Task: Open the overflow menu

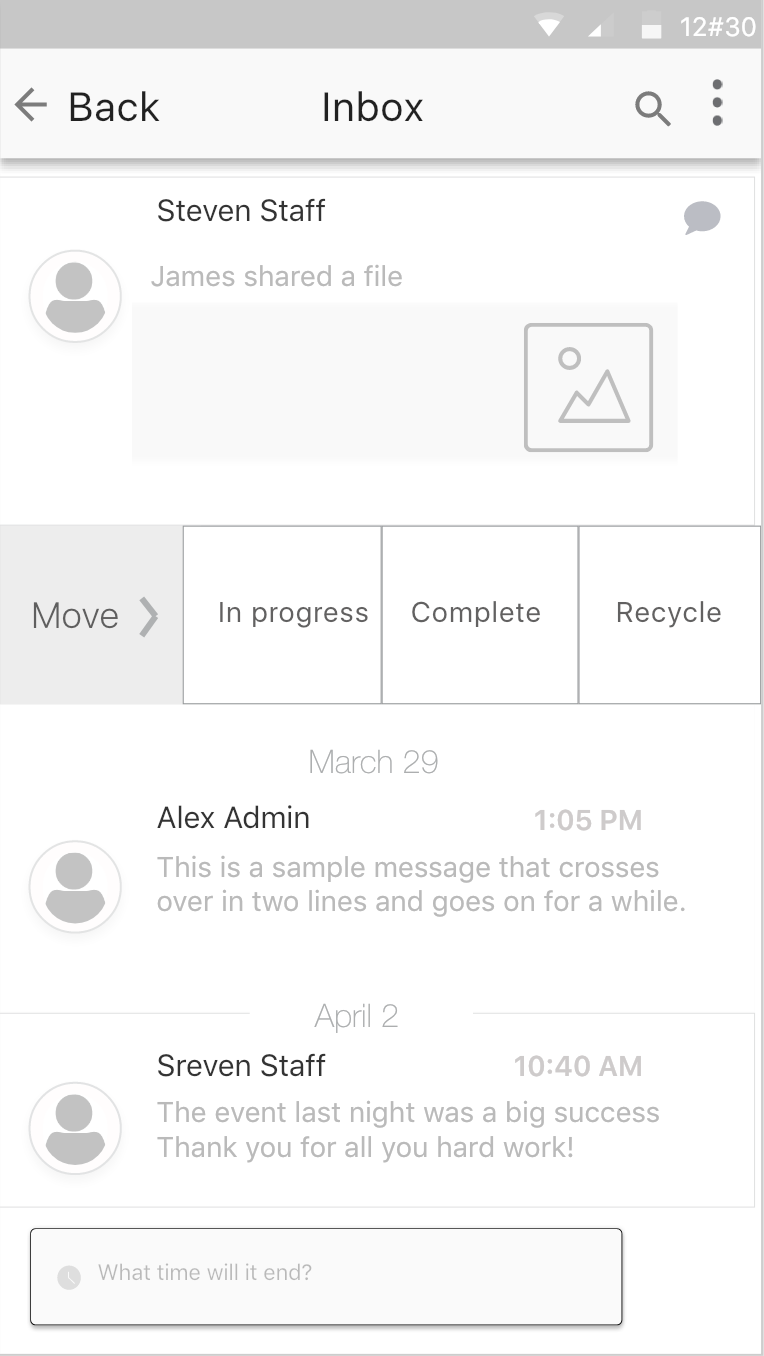Action: 717,103
